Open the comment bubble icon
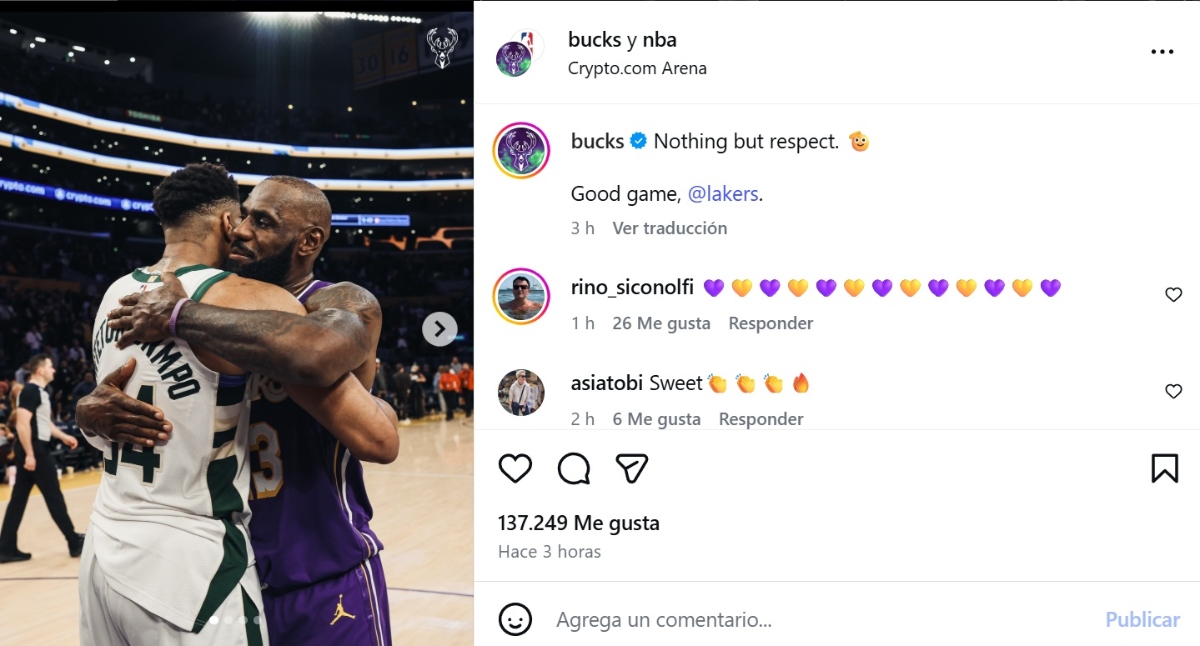The width and height of the screenshot is (1200, 646). click(x=574, y=468)
